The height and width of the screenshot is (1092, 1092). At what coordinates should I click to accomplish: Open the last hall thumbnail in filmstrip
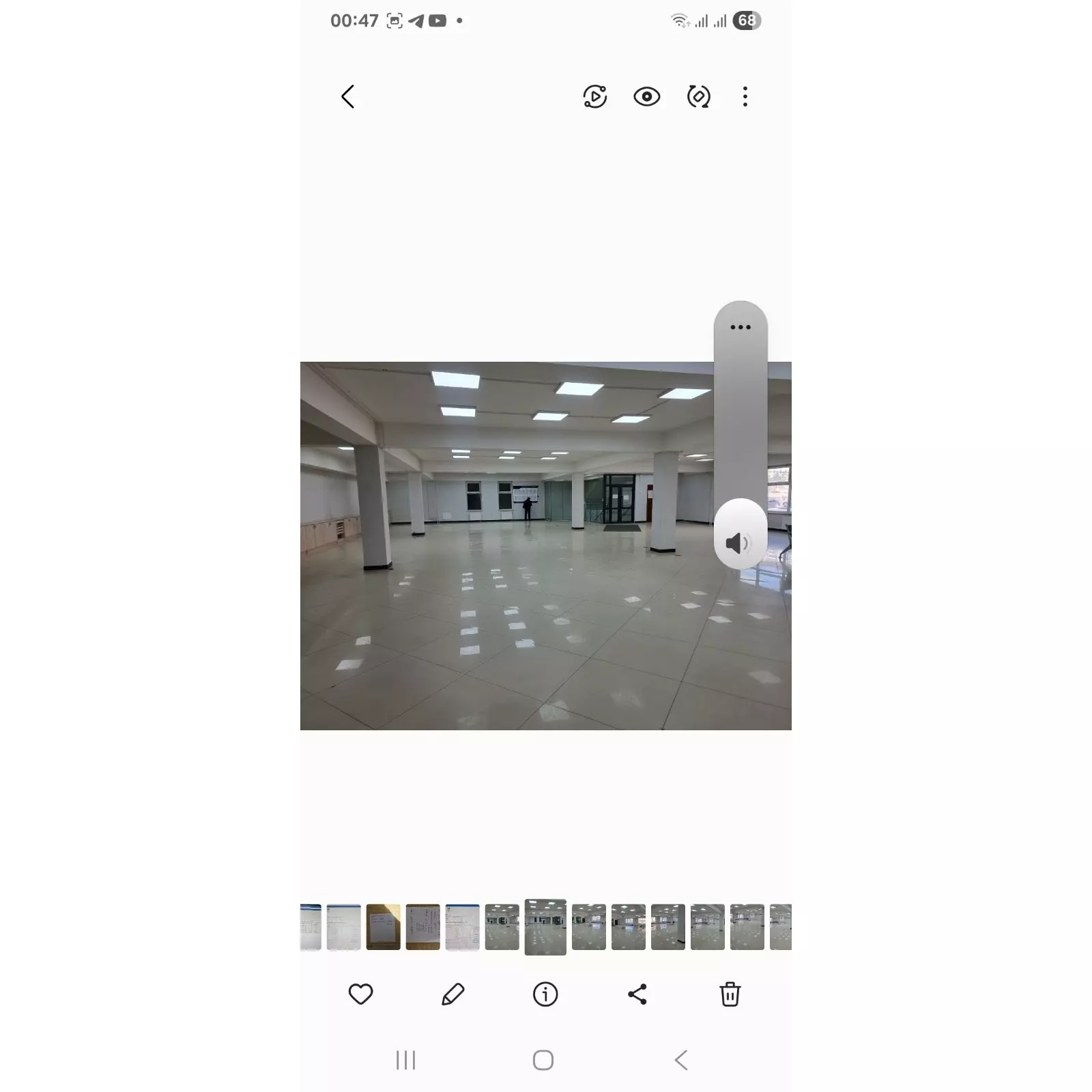(781, 927)
